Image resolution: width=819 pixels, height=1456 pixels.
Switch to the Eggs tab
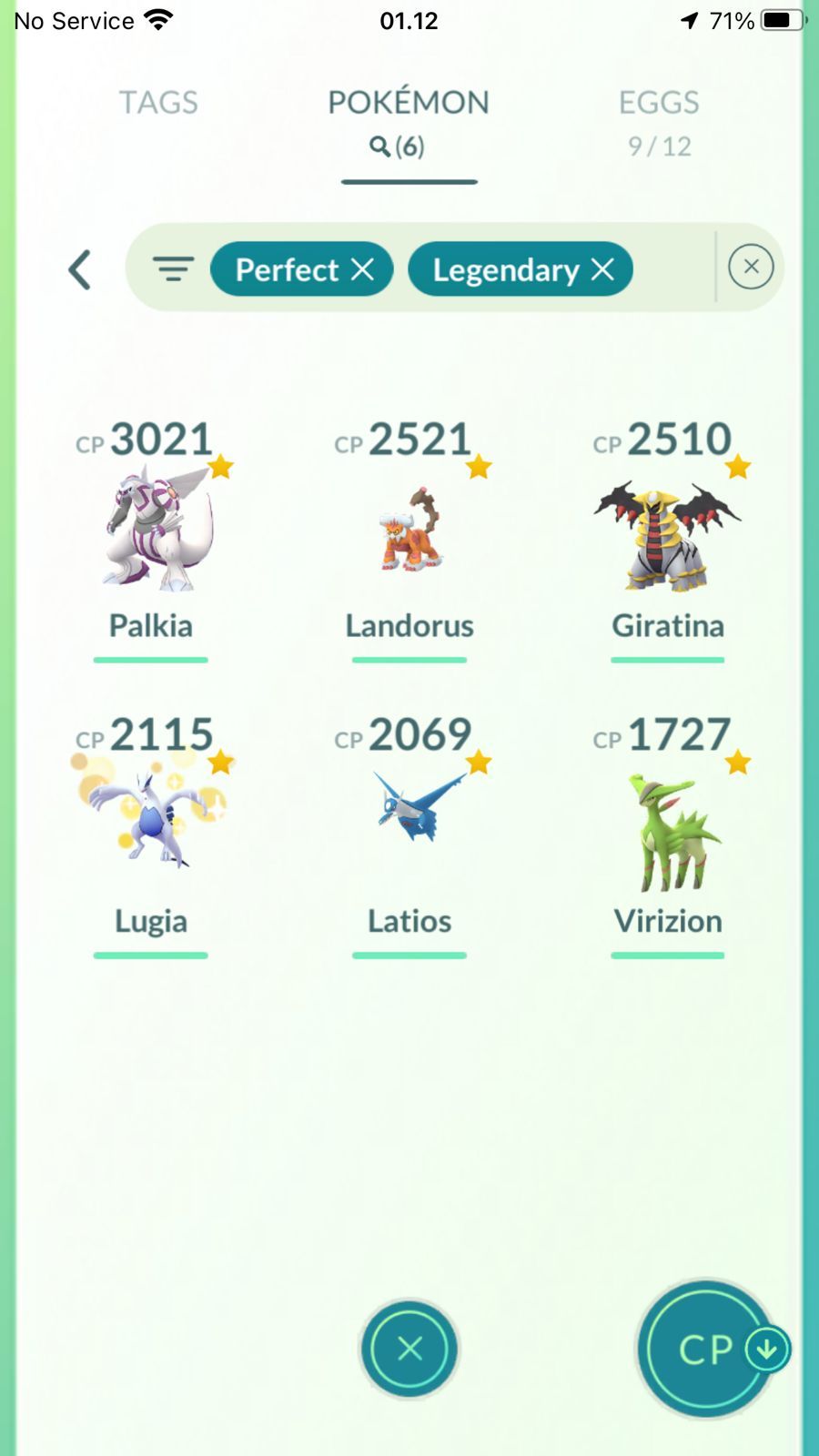pyautogui.click(x=659, y=120)
